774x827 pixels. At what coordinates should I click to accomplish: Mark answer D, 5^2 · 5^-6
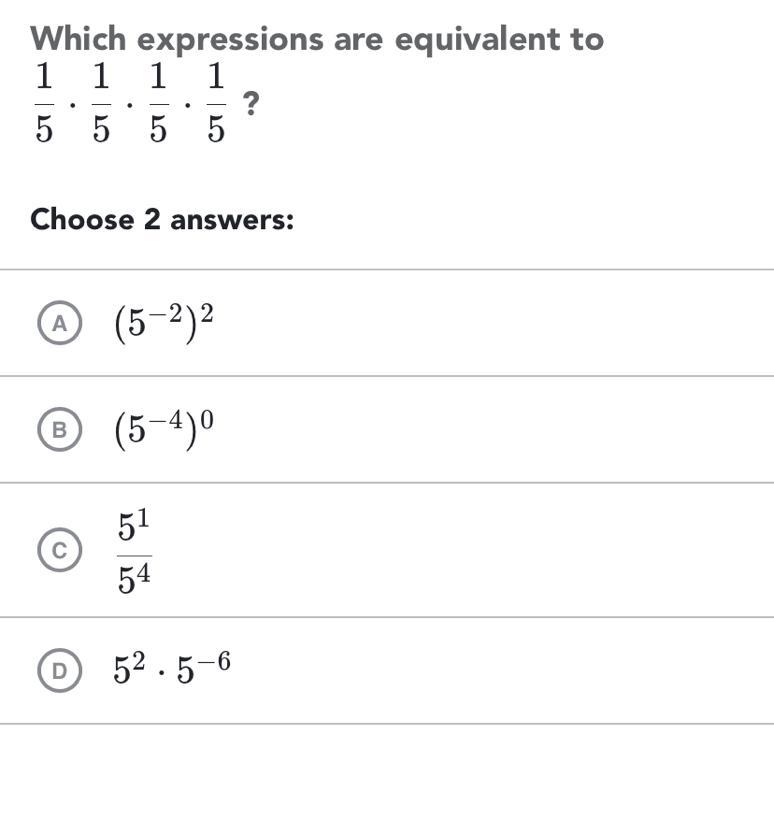click(60, 670)
